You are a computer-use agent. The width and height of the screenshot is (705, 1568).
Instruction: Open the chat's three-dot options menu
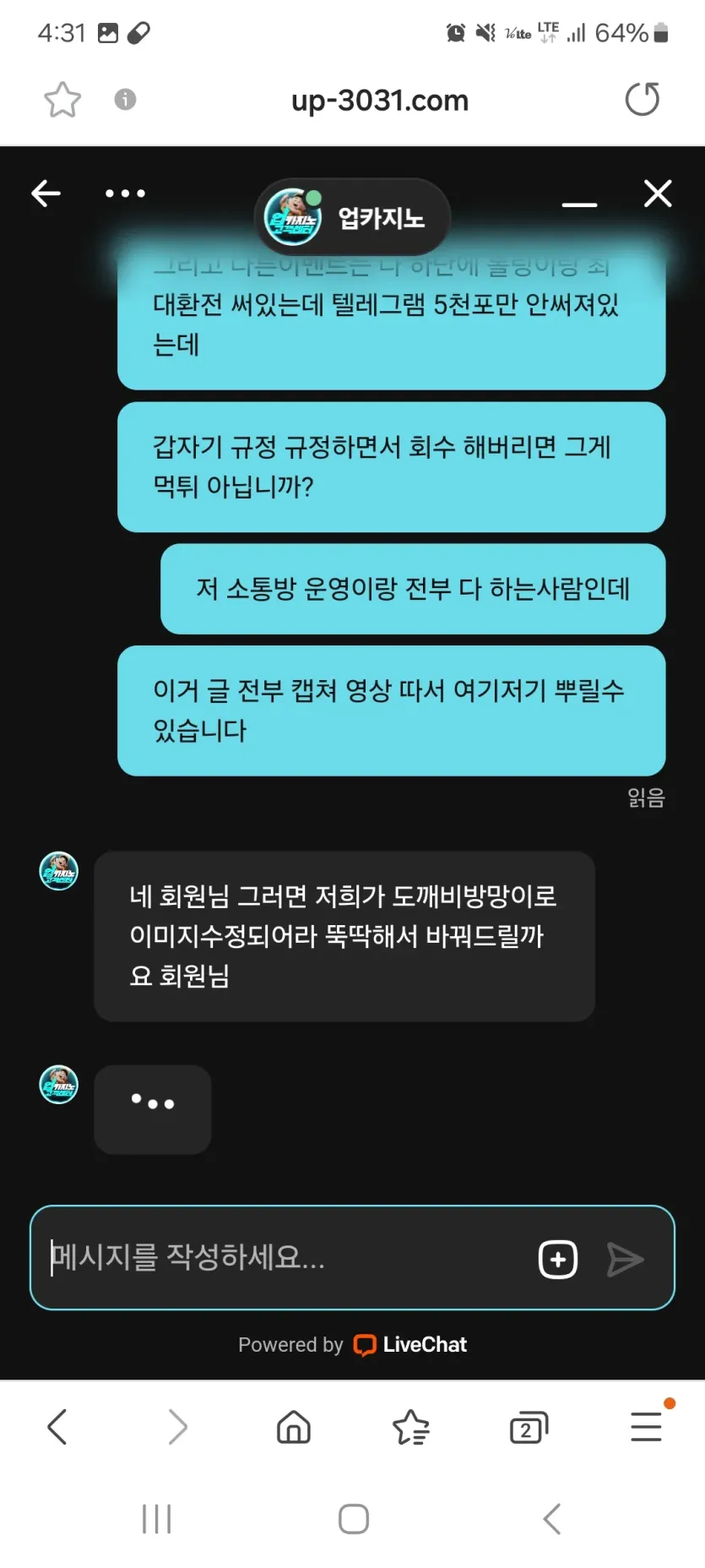(125, 193)
